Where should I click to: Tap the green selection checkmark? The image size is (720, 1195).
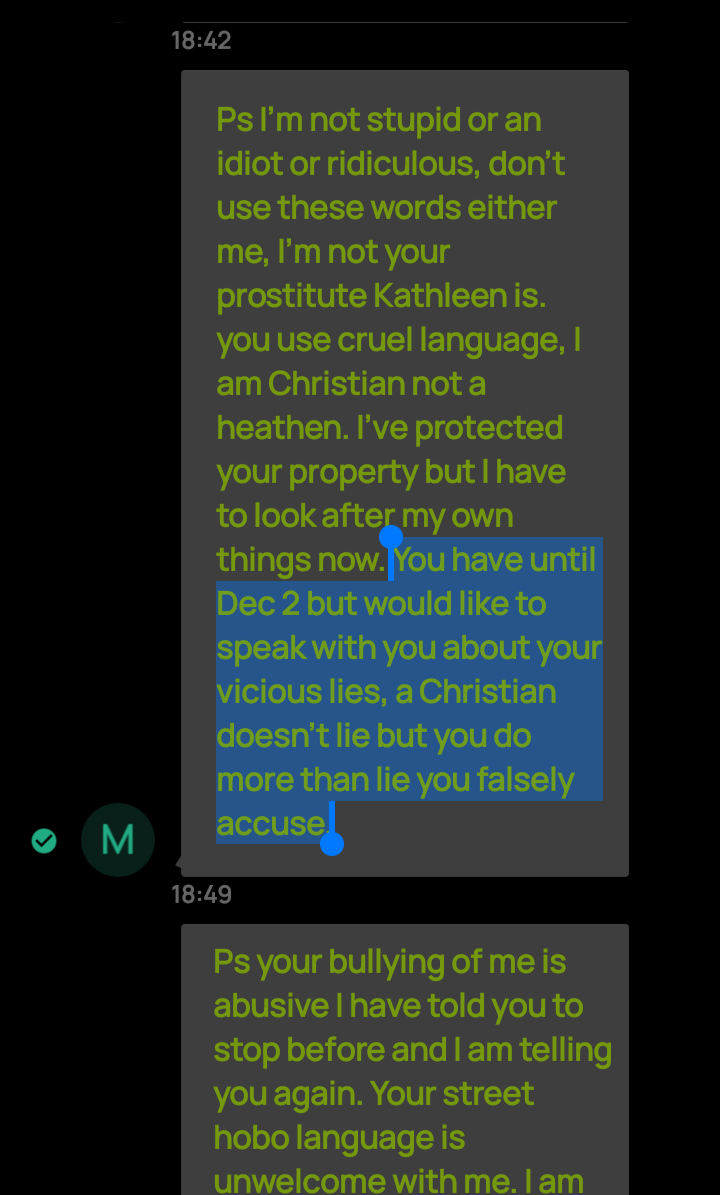point(44,841)
